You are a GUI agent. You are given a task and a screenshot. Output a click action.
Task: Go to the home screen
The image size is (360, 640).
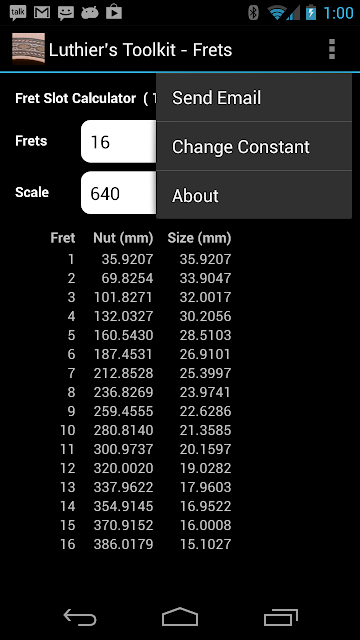[180, 617]
